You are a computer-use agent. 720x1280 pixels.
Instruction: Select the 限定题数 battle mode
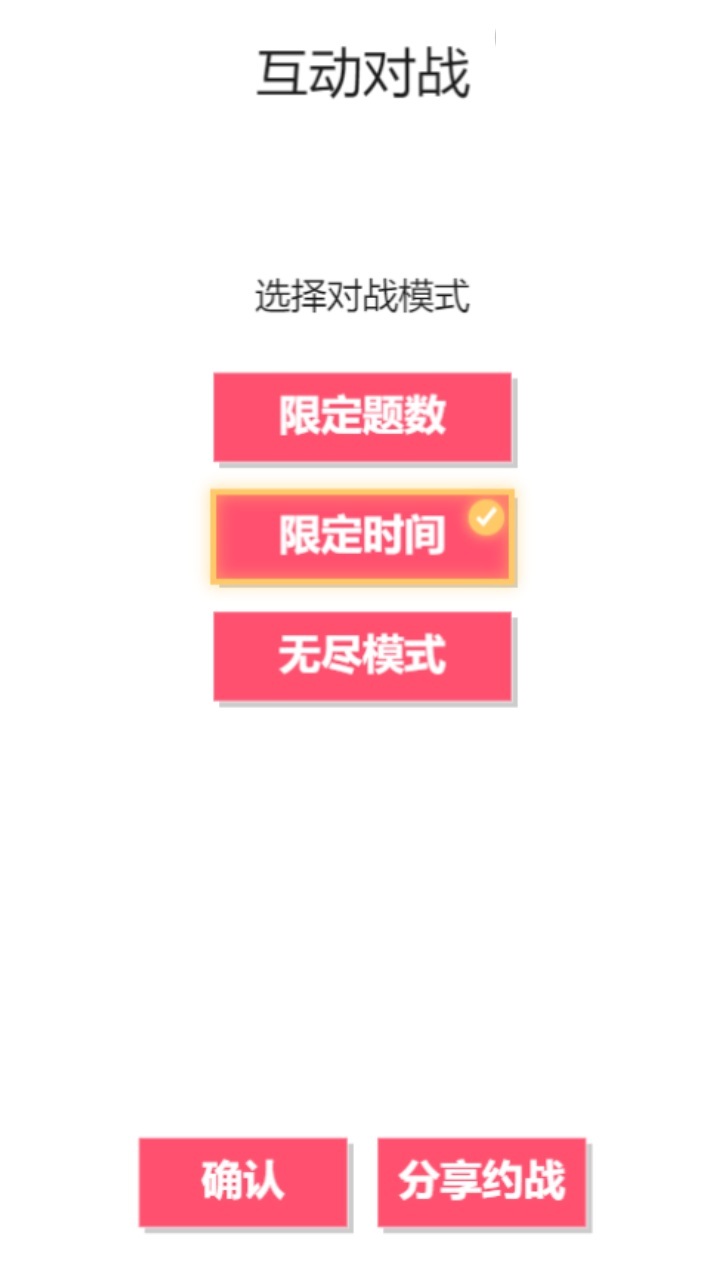pyautogui.click(x=362, y=417)
